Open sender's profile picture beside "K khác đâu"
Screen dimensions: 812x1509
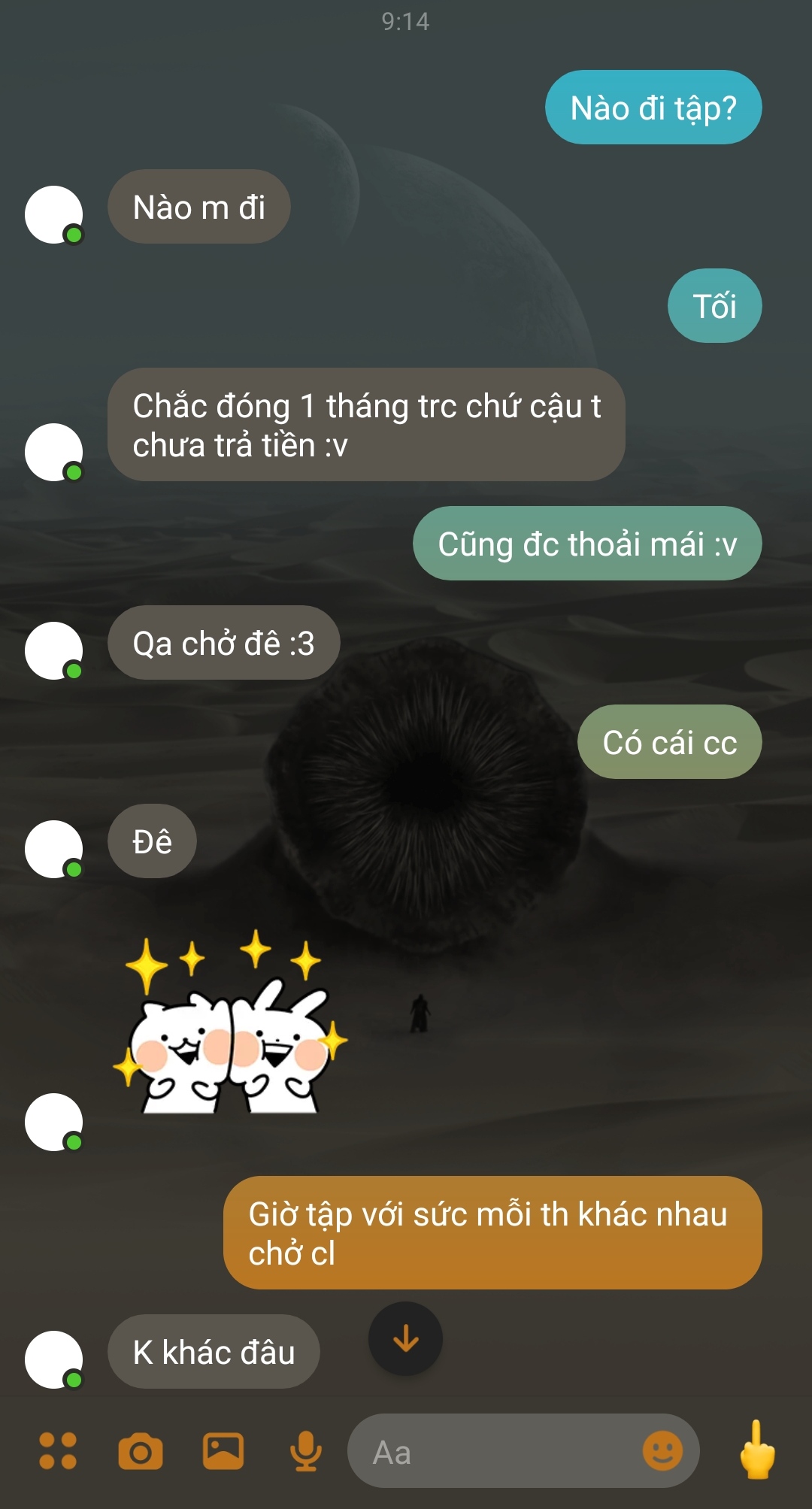tap(54, 1359)
